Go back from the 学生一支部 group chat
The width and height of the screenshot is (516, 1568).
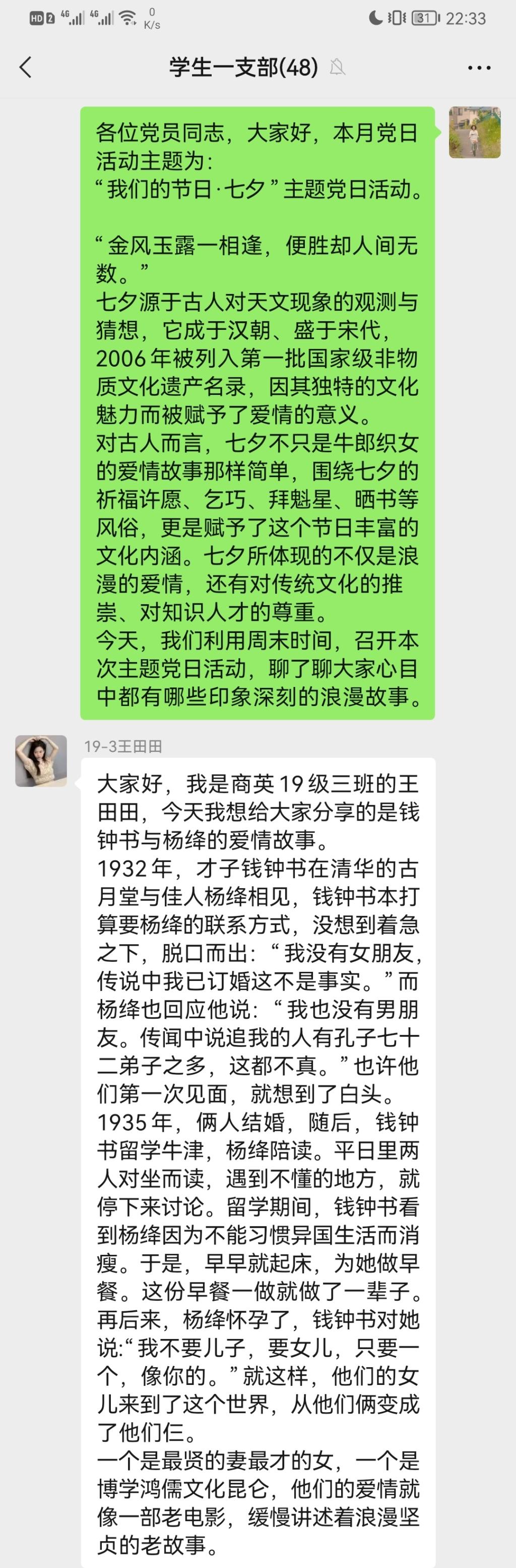(26, 68)
